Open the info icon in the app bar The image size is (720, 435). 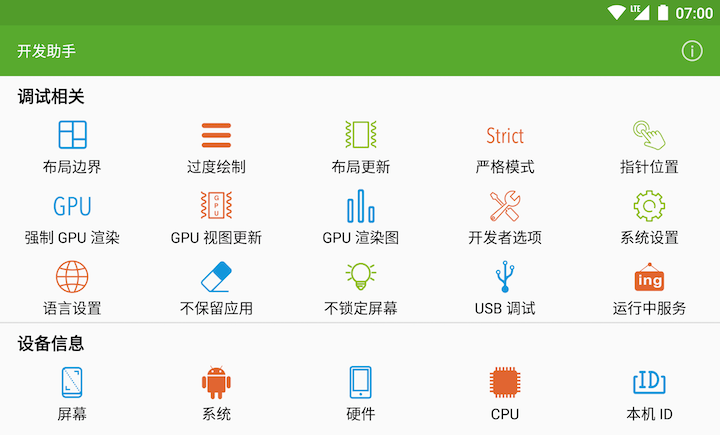692,51
